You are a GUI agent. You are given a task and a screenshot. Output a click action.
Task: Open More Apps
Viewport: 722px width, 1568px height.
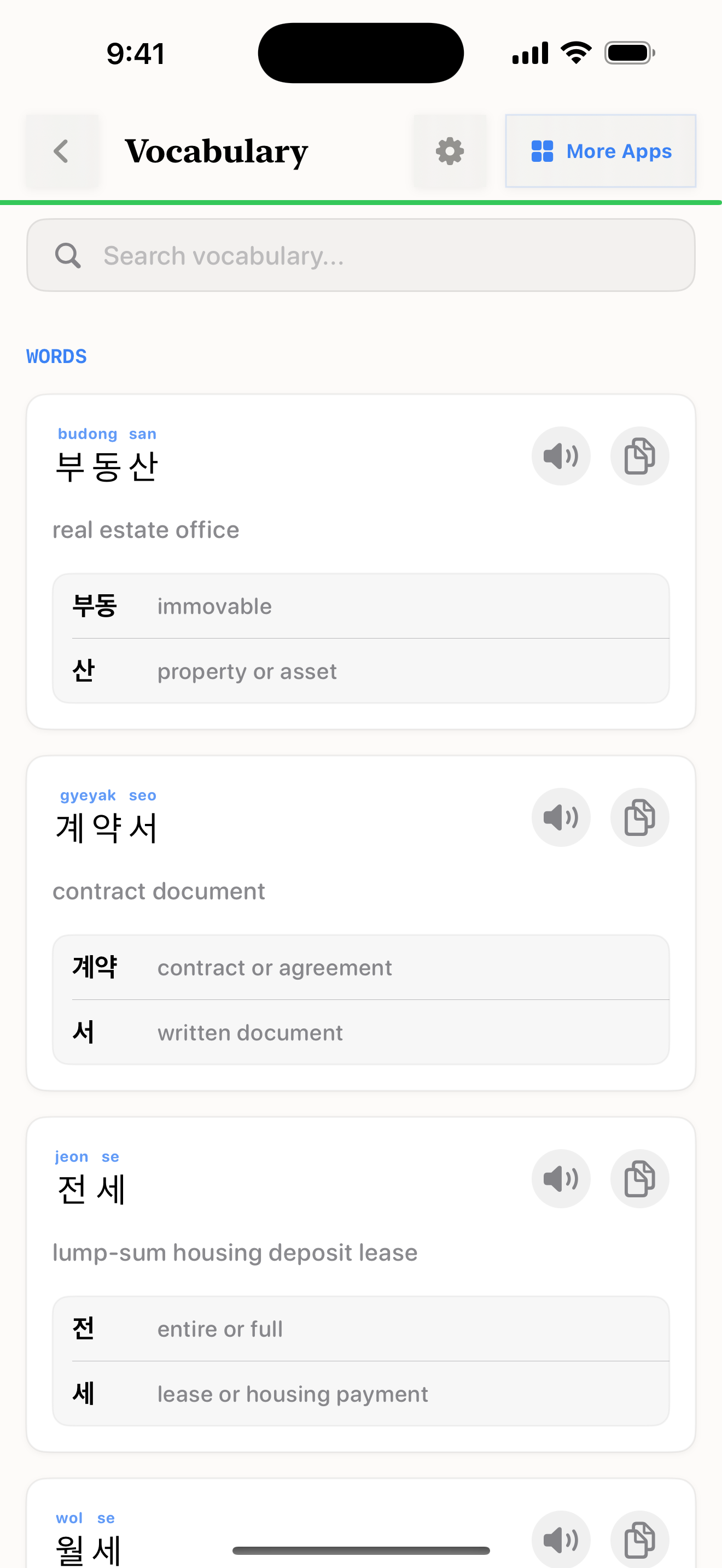(x=600, y=151)
